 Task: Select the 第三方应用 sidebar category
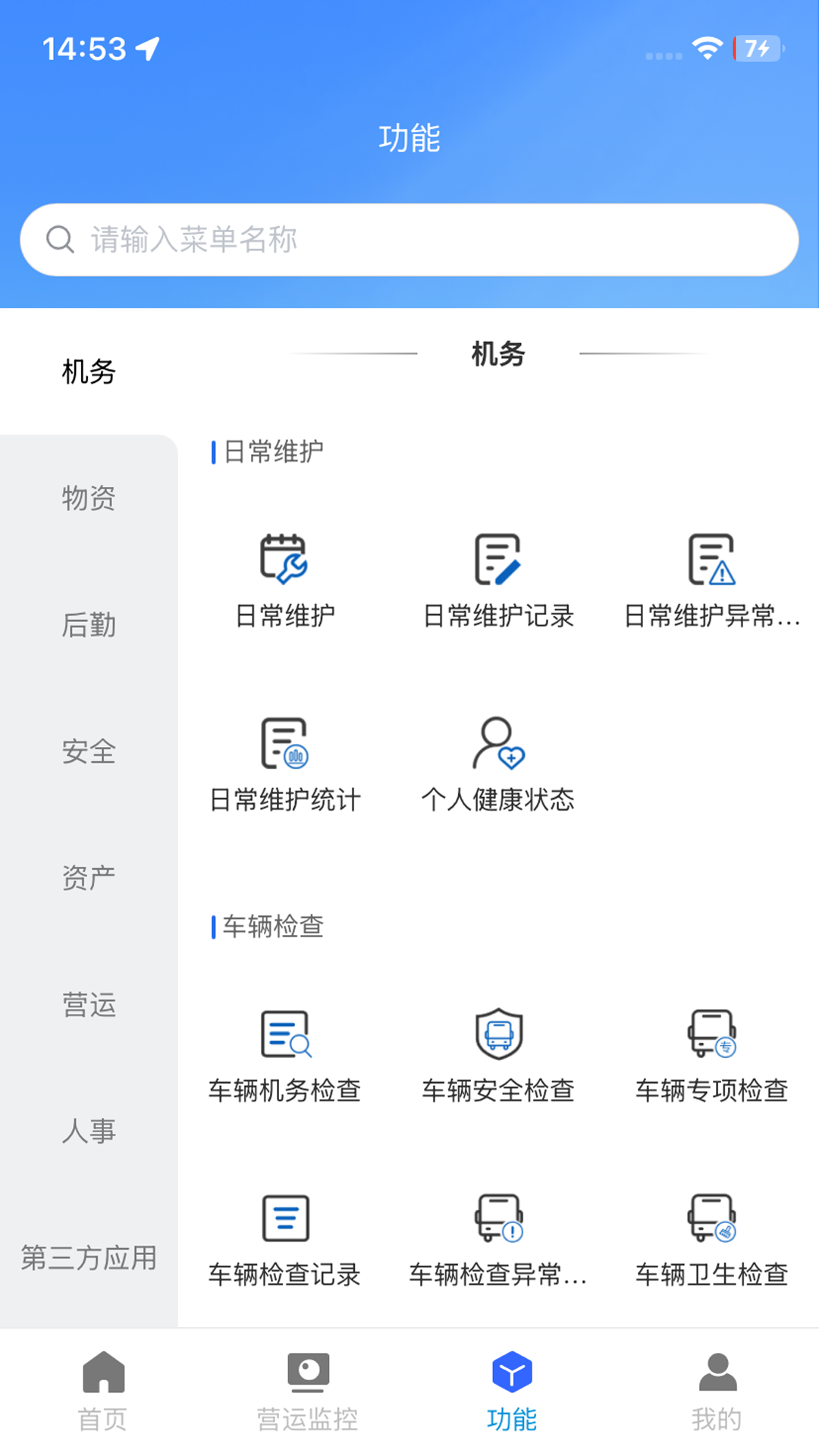pyautogui.click(x=89, y=1259)
